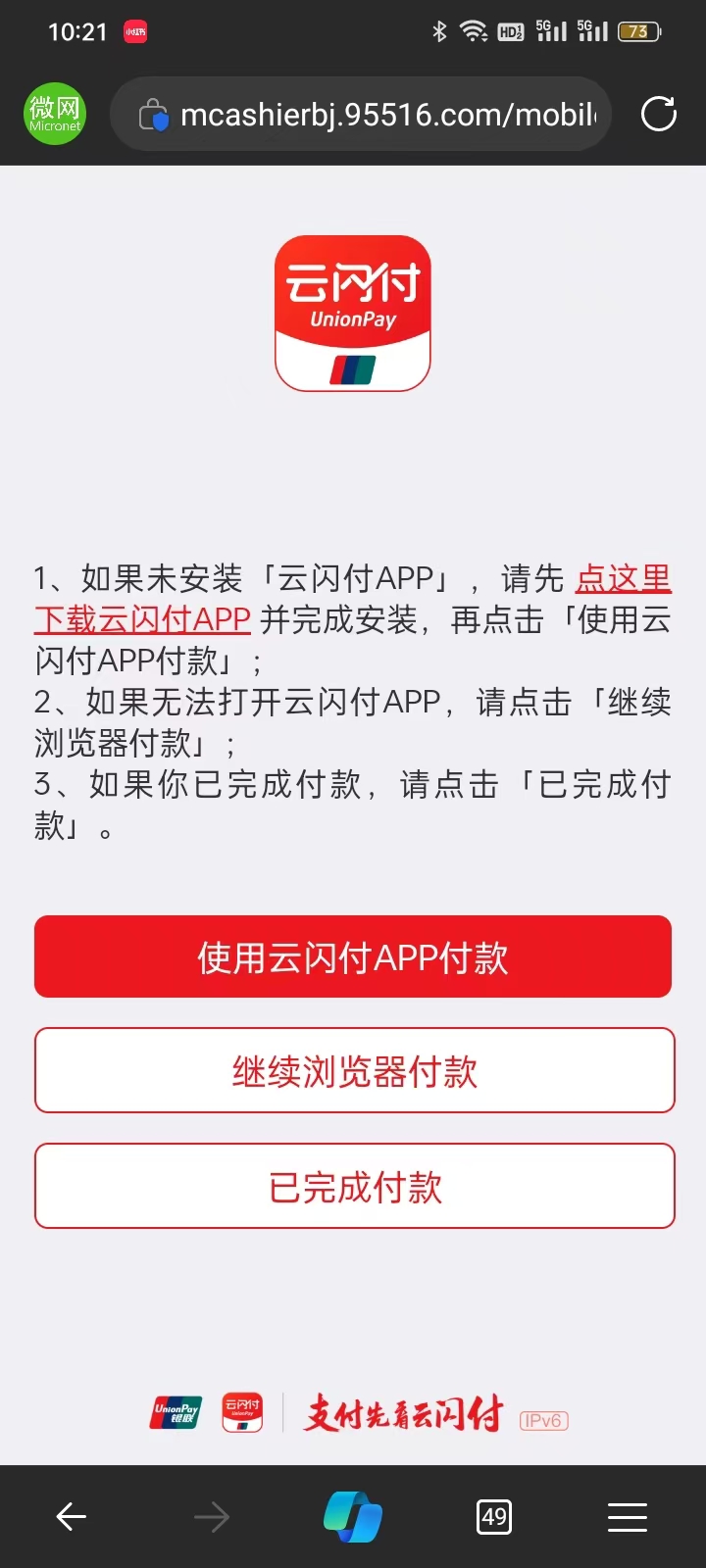Screen dimensions: 706x1568
Task: Confirm with 已完成付款 button
Action: coord(354,1186)
